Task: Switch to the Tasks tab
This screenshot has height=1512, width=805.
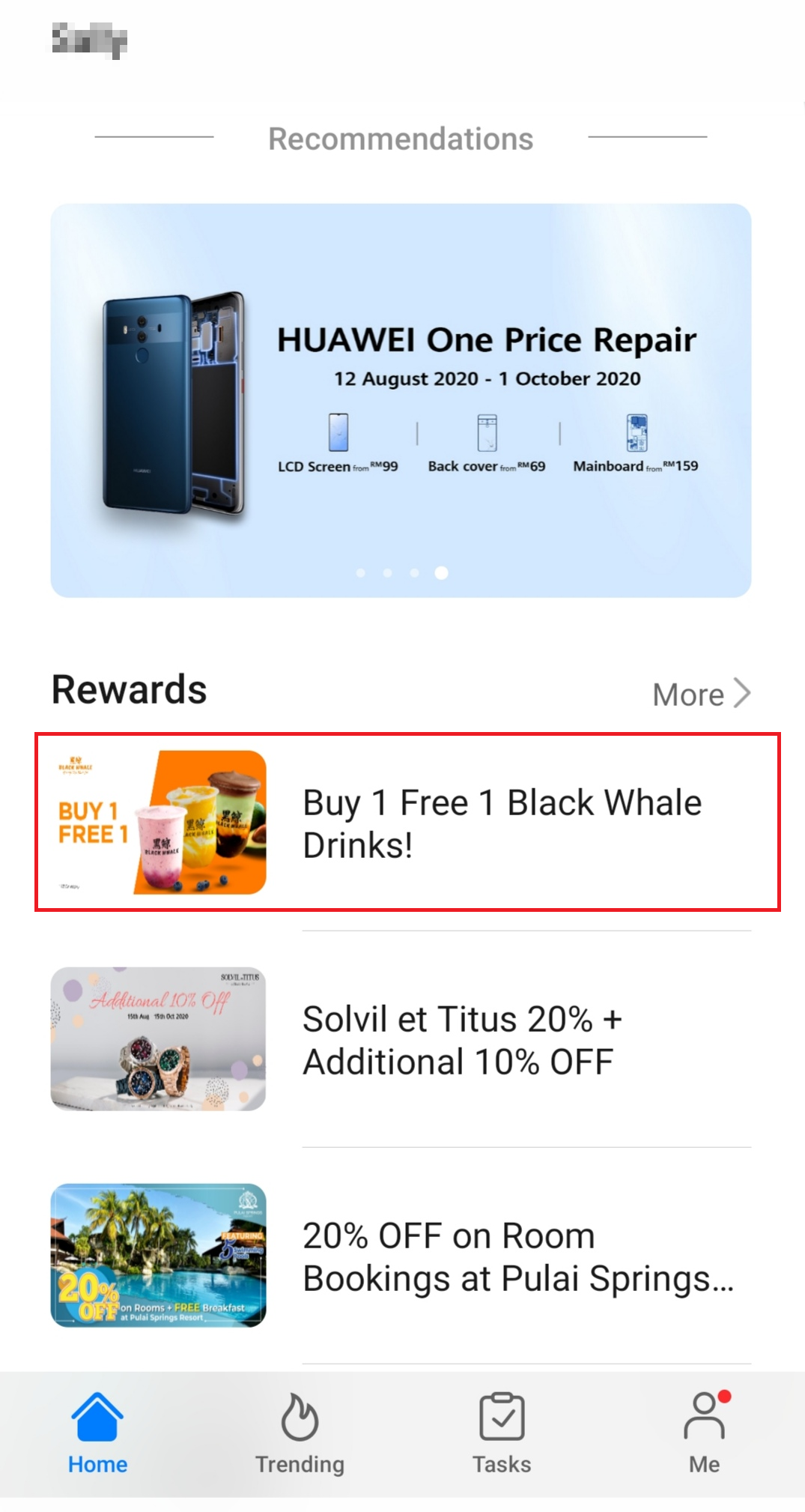Action: coord(501,1434)
